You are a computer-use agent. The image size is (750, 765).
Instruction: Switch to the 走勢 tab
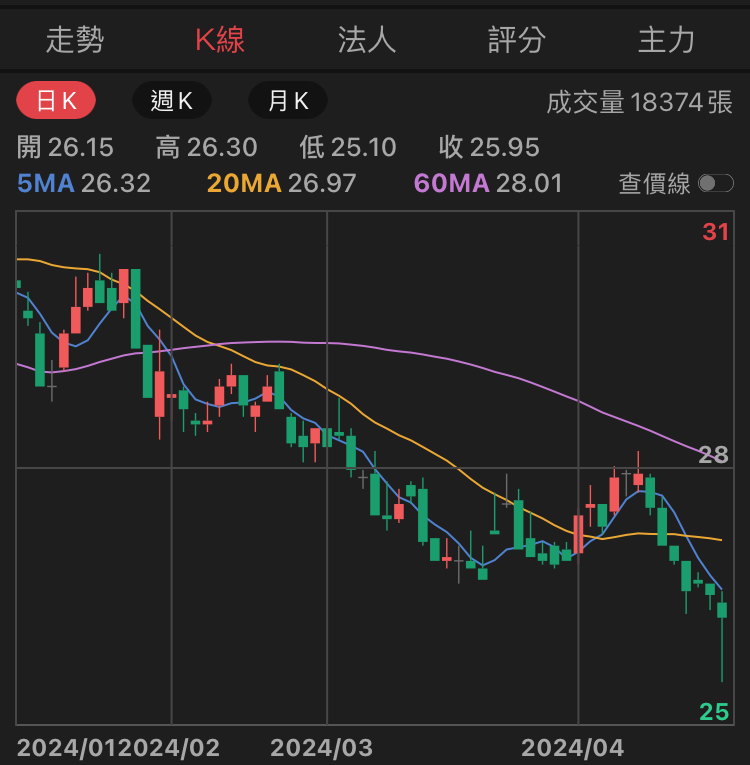click(x=75, y=40)
